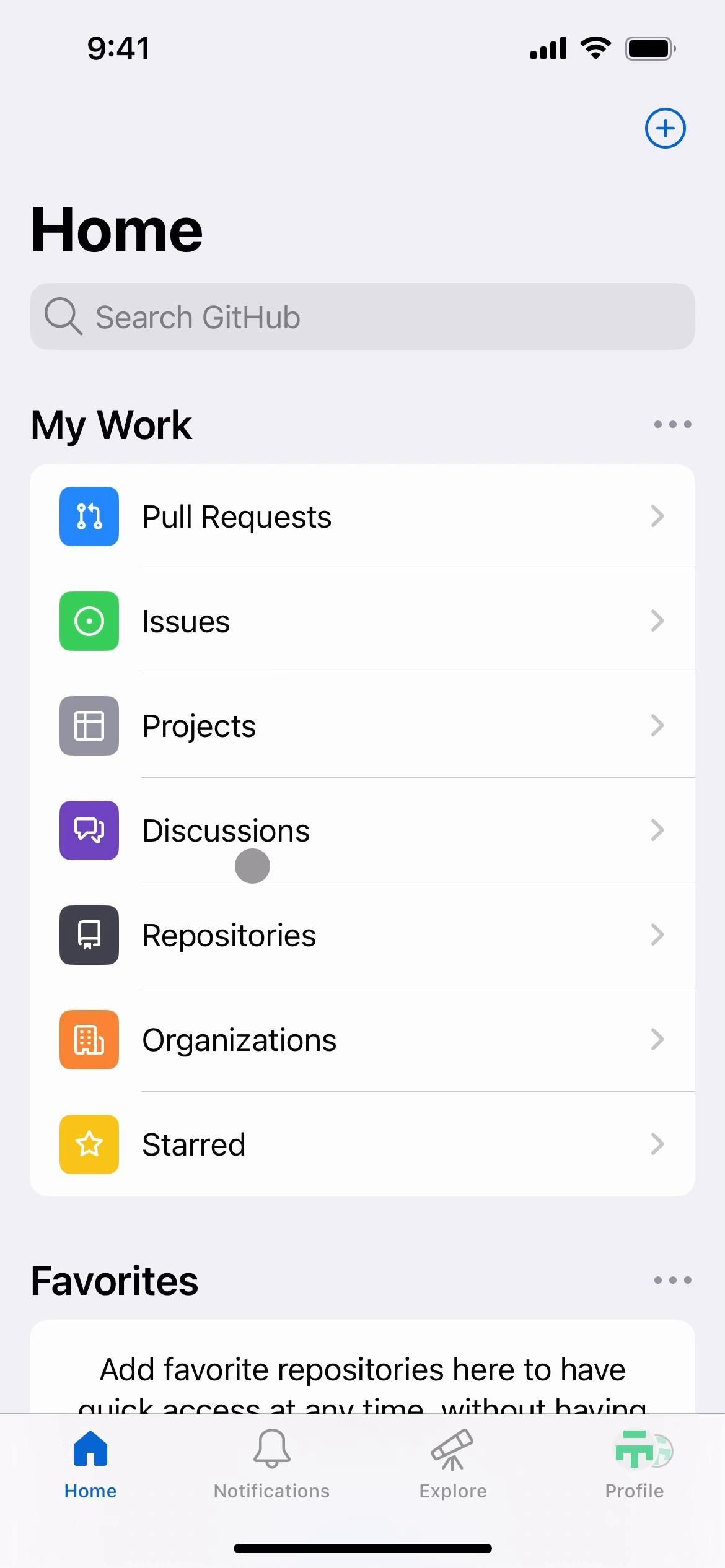Open Organizations

(362, 1040)
